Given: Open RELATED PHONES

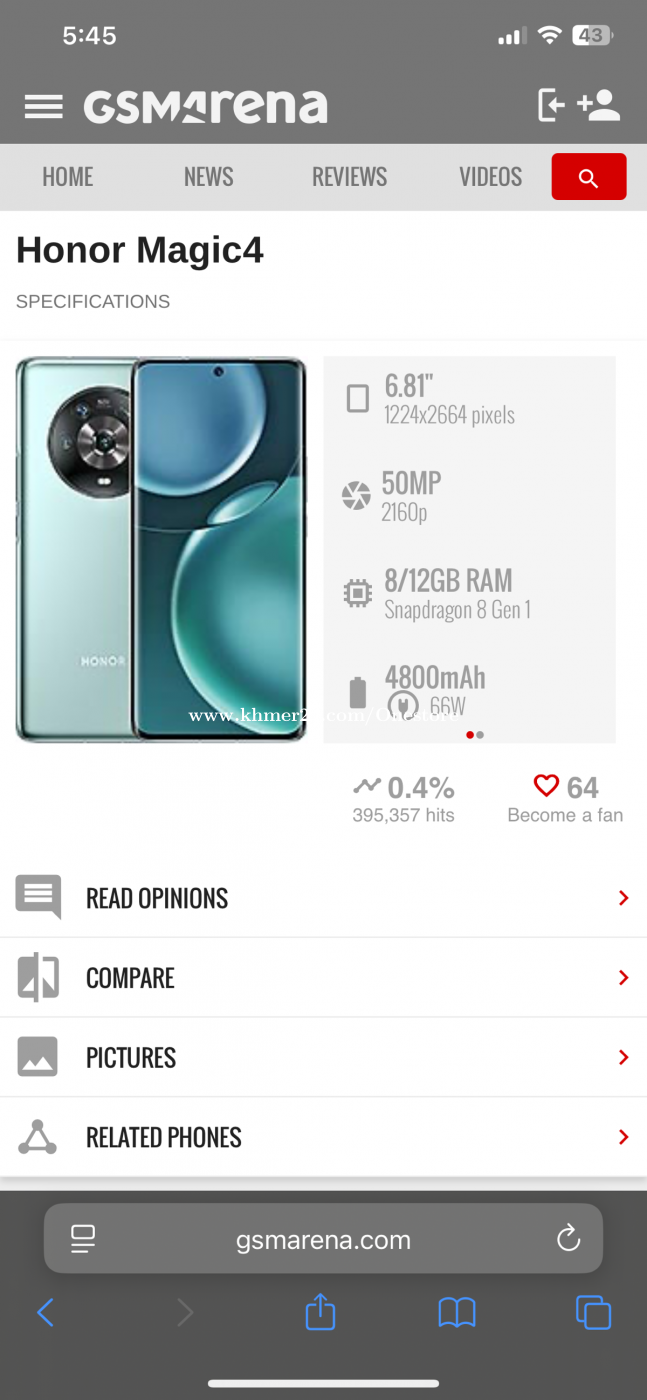Looking at the screenshot, I should (323, 1138).
